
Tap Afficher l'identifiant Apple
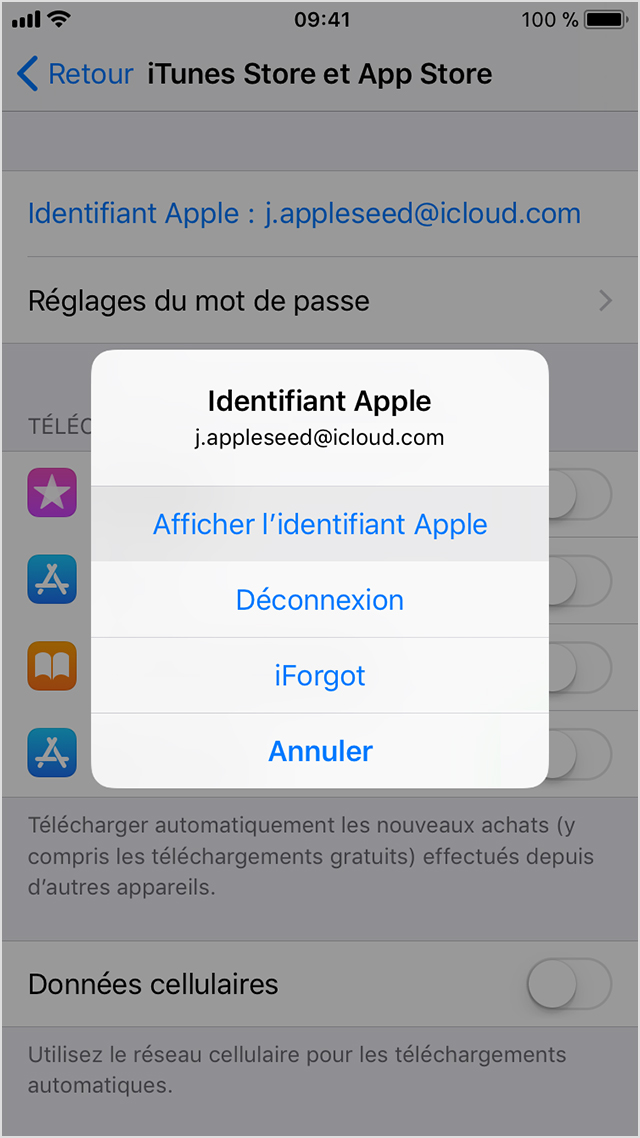pyautogui.click(x=319, y=524)
